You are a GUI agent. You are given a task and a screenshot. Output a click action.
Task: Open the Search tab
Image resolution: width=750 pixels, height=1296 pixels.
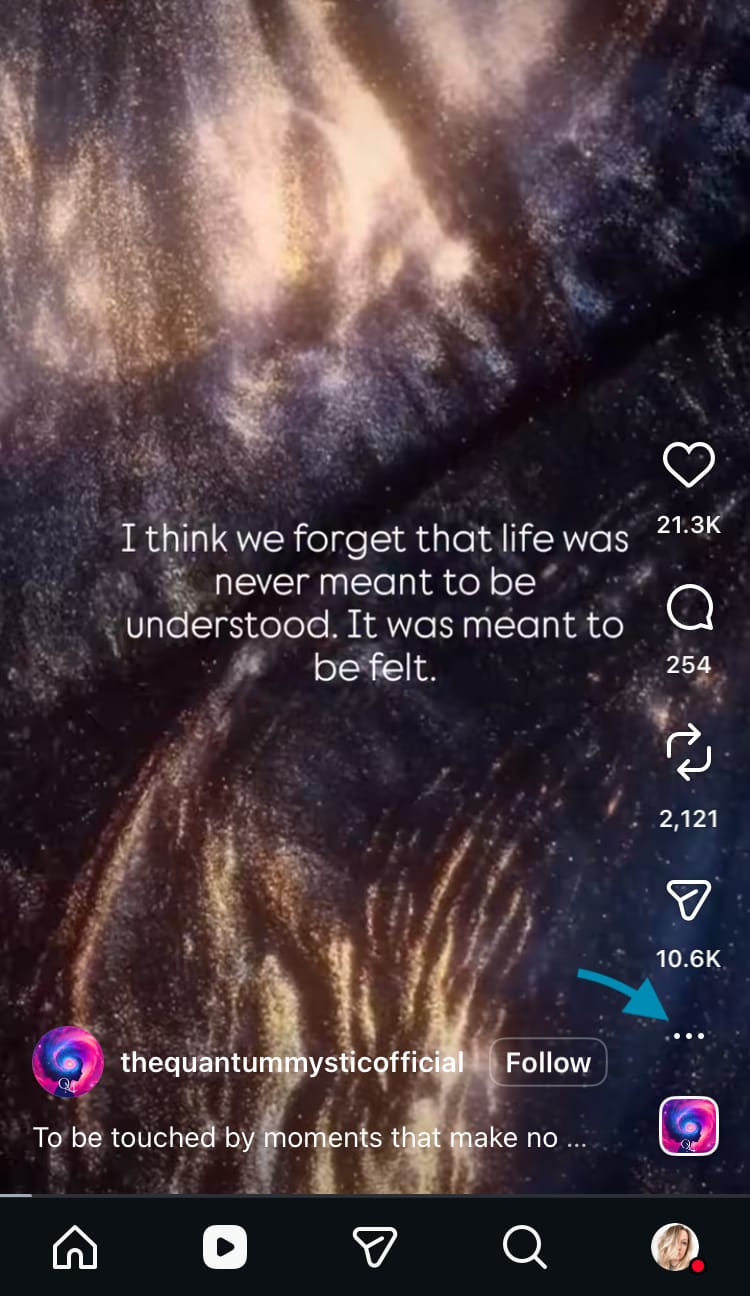click(524, 1247)
